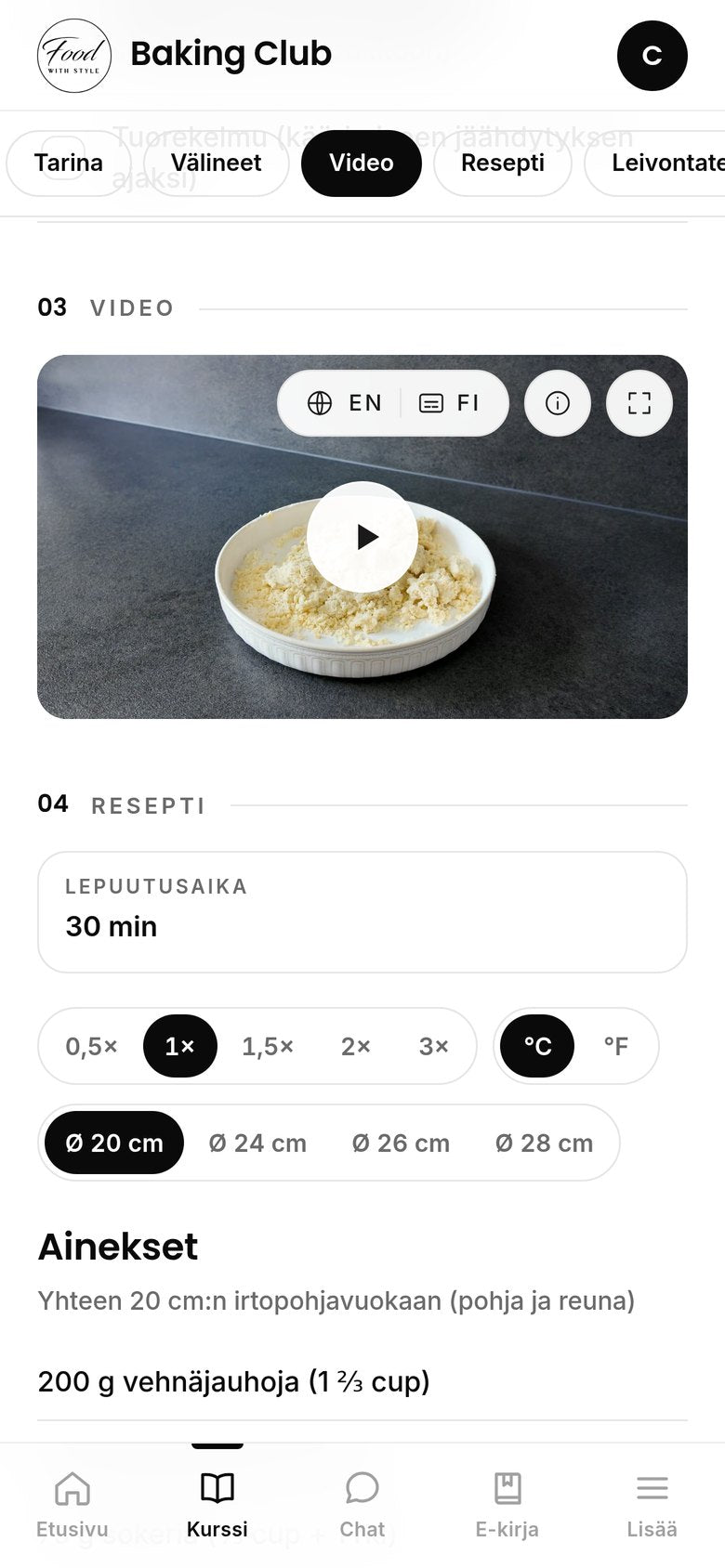Jump to Välineet section
The image size is (725, 1568).
[x=216, y=163]
